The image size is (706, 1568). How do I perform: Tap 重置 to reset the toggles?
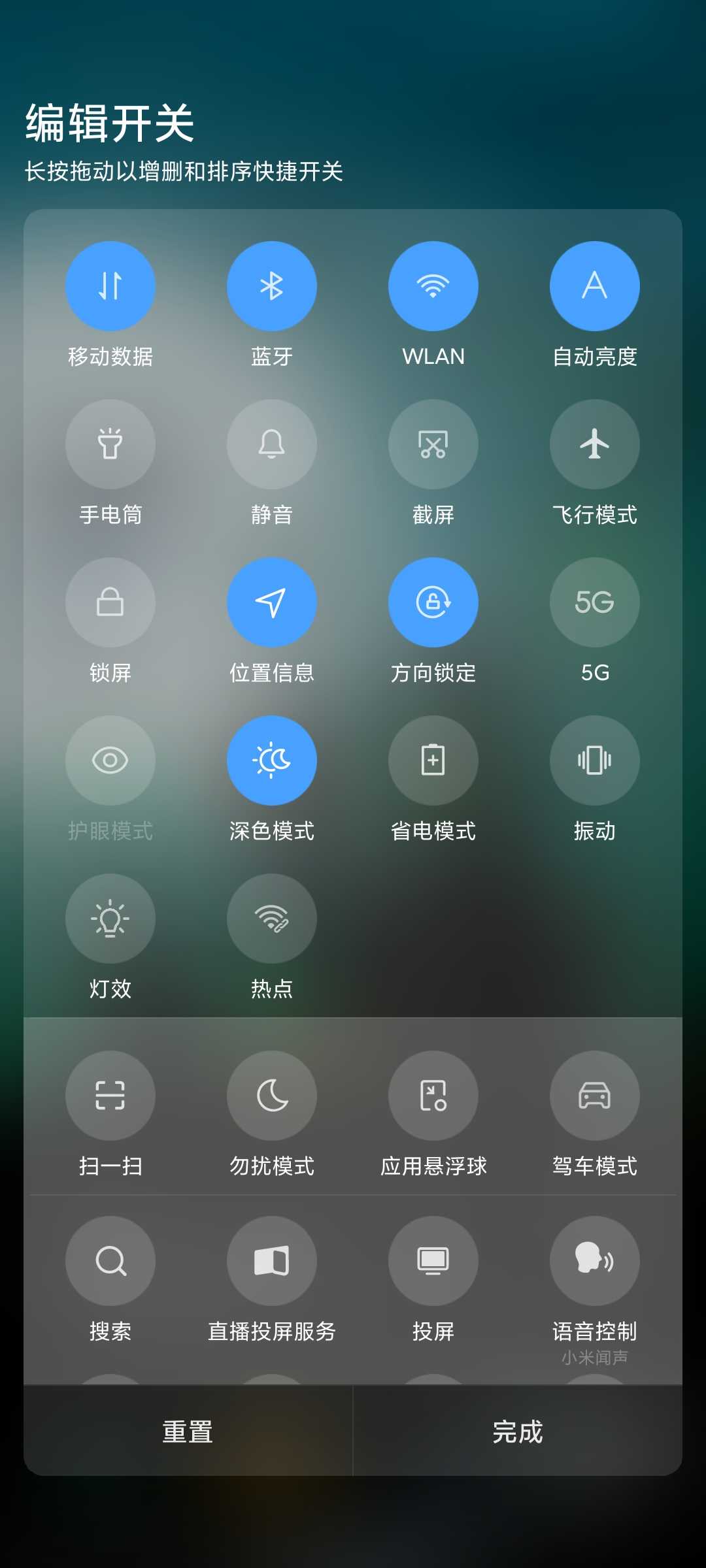pos(188,1431)
